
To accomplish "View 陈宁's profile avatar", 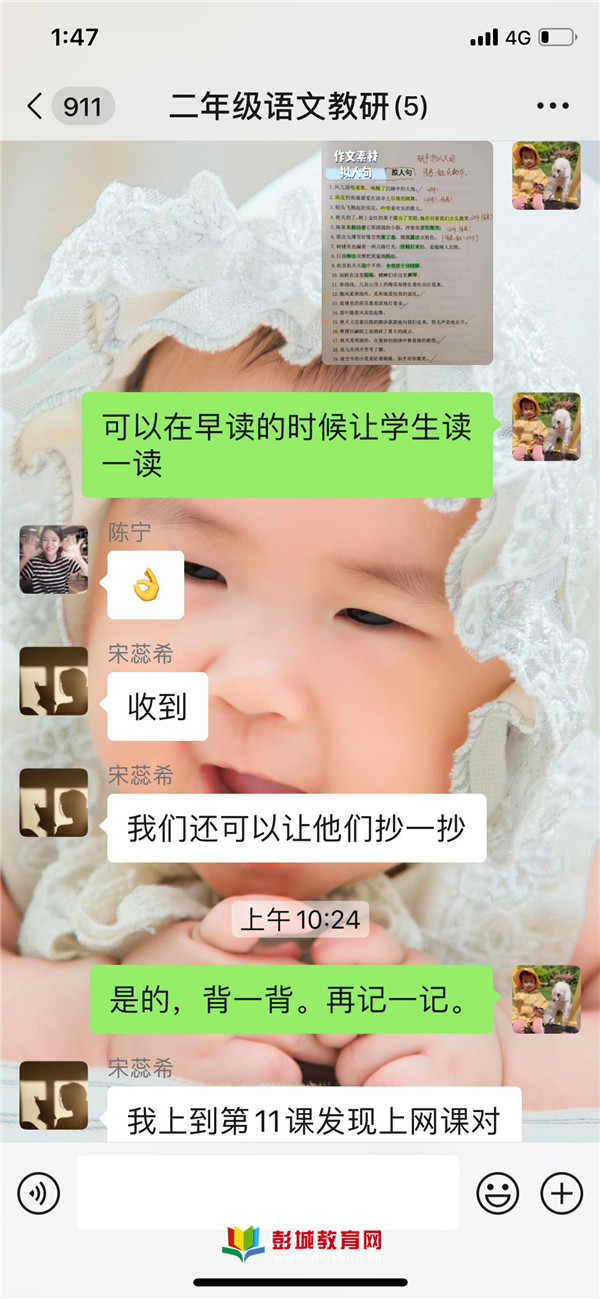I will coord(54,560).
